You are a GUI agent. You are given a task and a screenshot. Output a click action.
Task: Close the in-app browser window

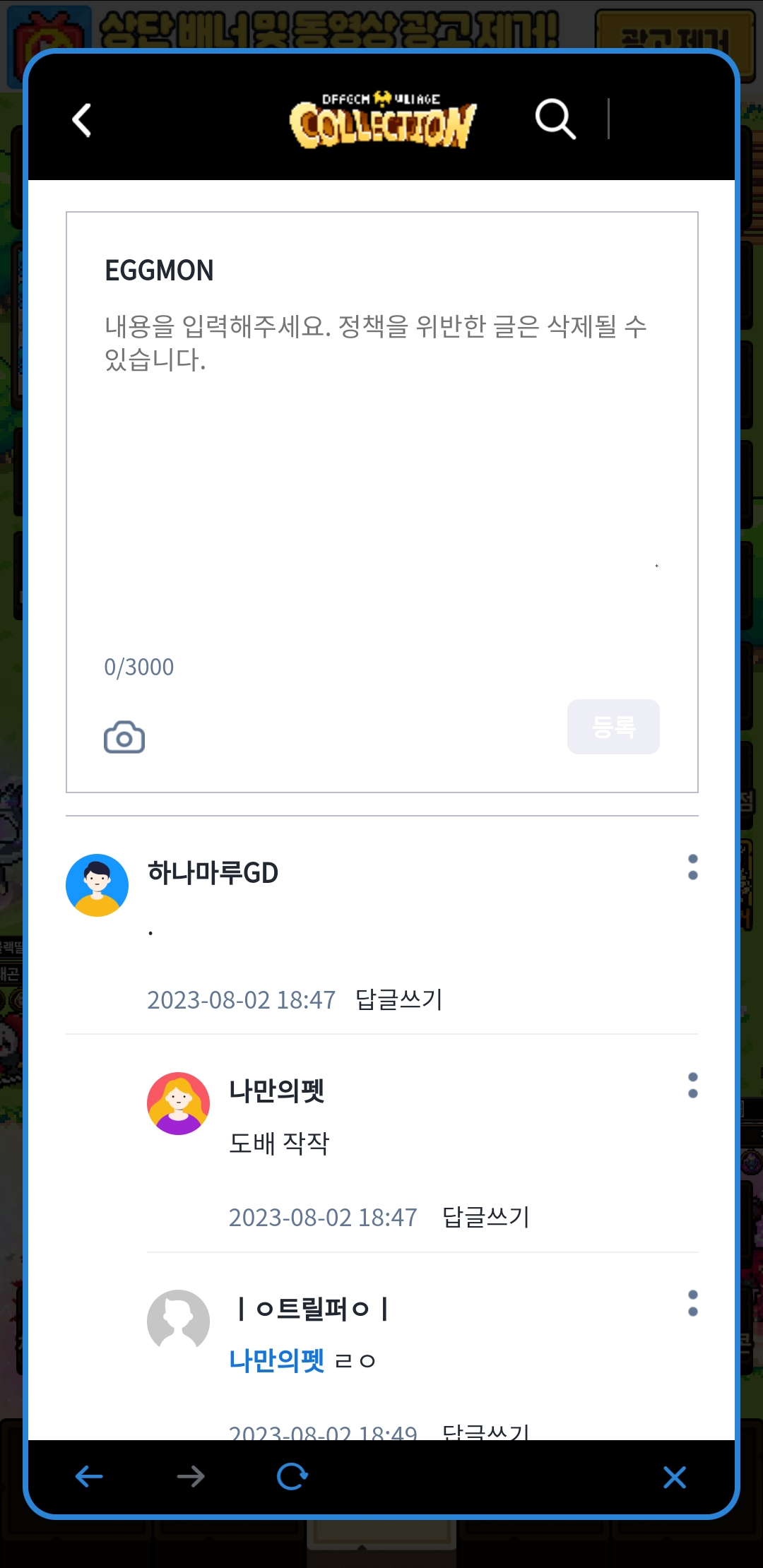pos(675,1477)
